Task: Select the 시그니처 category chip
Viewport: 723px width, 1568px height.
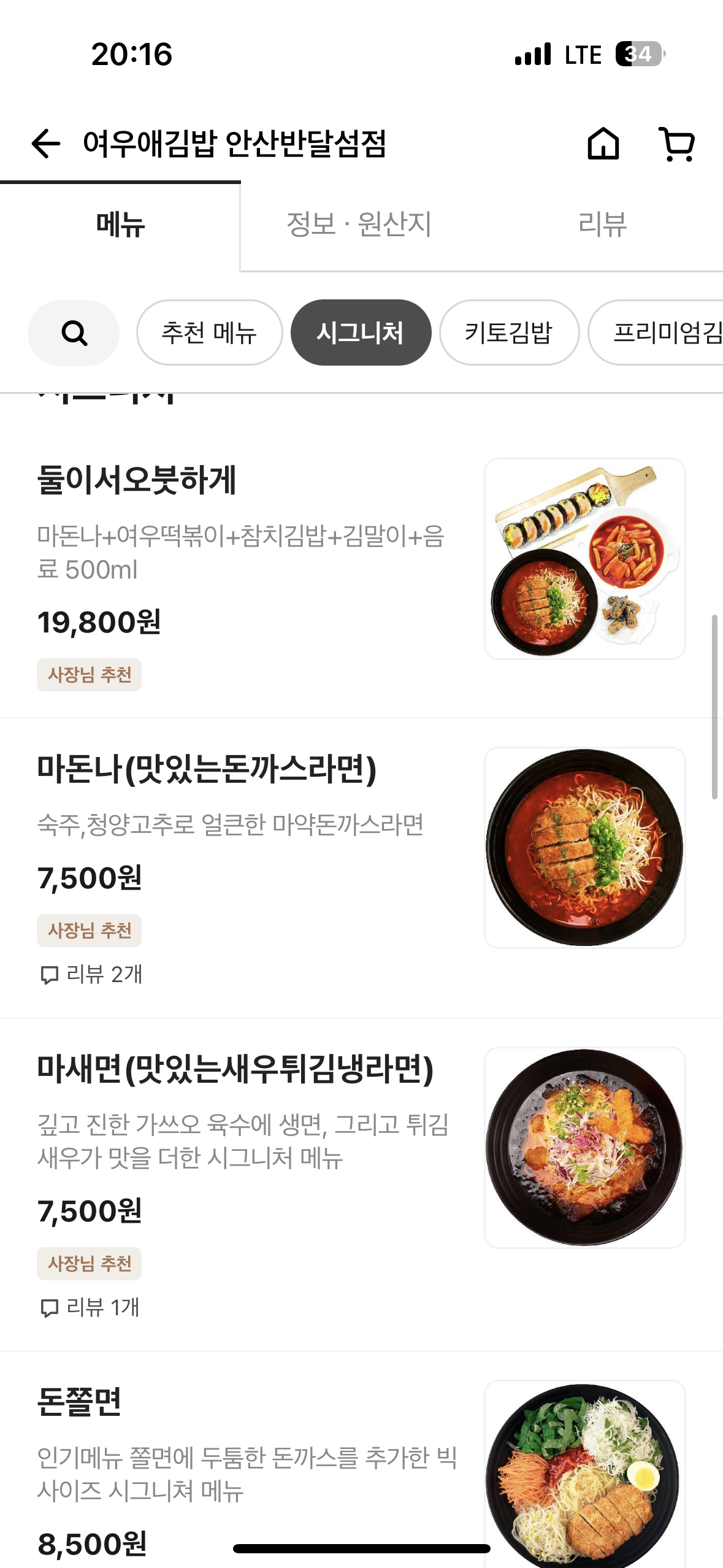Action: pyautogui.click(x=361, y=333)
